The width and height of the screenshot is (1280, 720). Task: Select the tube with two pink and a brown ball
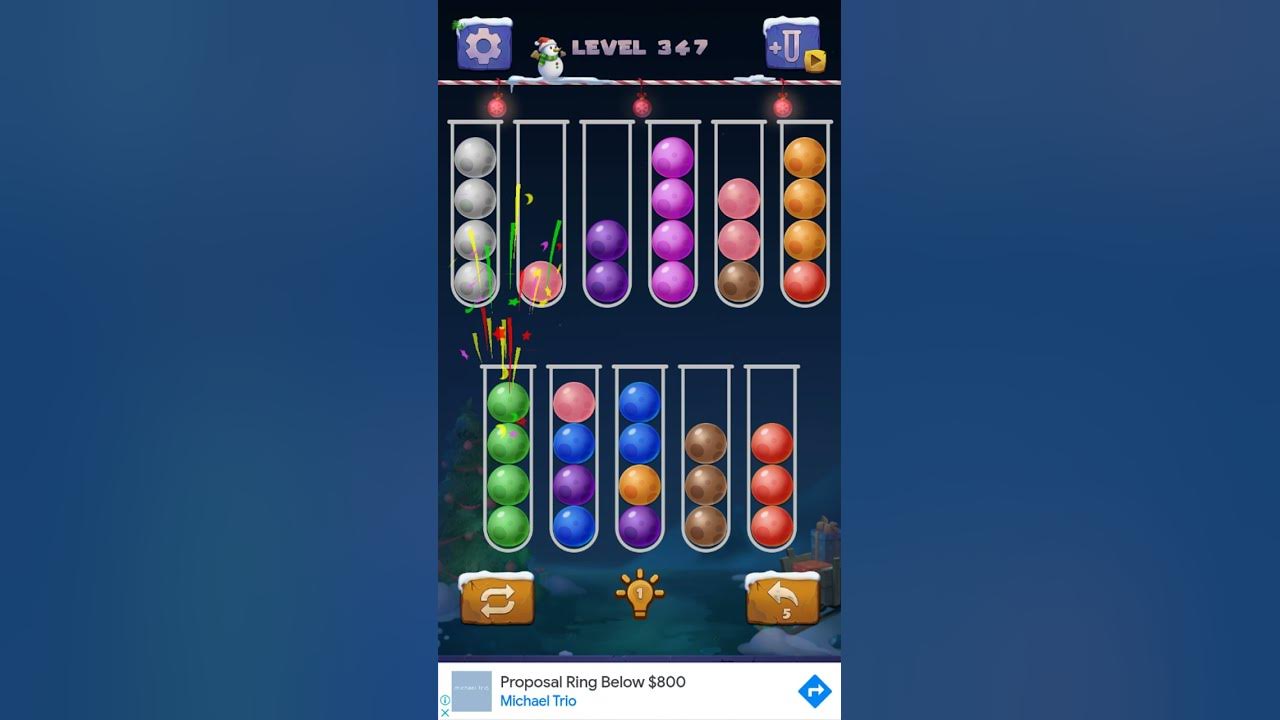coord(739,215)
